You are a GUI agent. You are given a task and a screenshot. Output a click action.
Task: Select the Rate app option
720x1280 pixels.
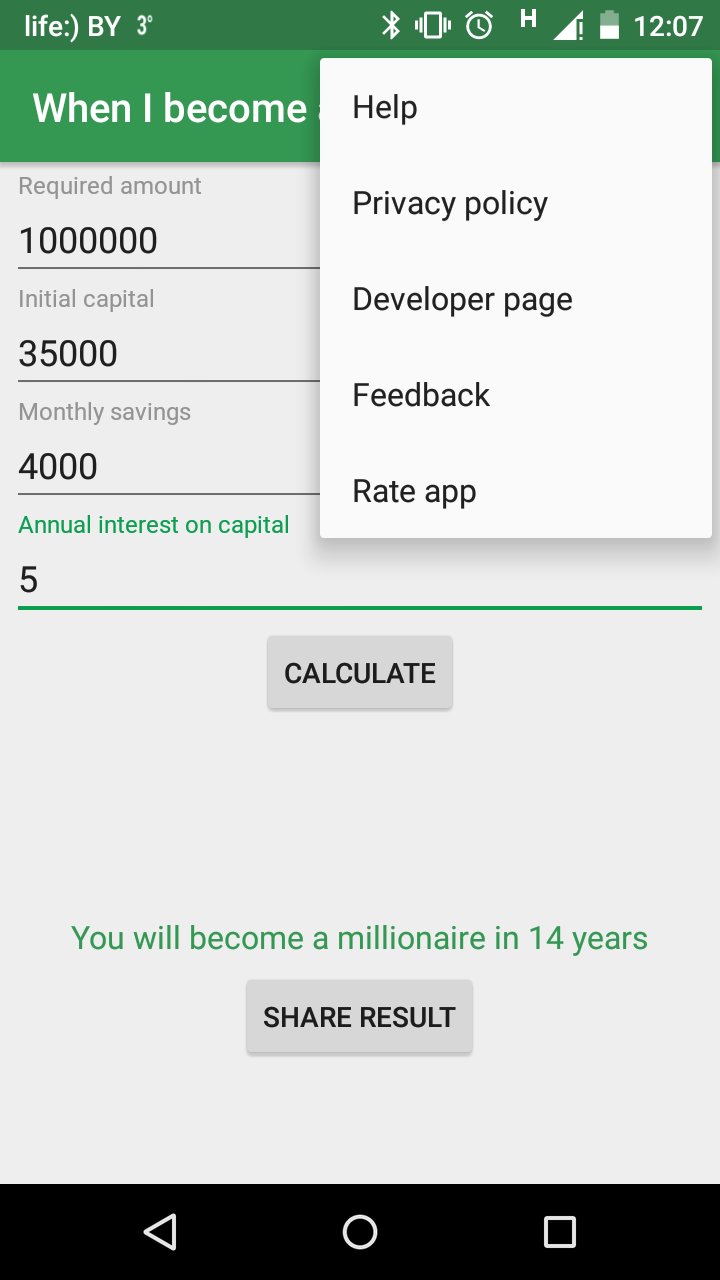pyautogui.click(x=515, y=491)
